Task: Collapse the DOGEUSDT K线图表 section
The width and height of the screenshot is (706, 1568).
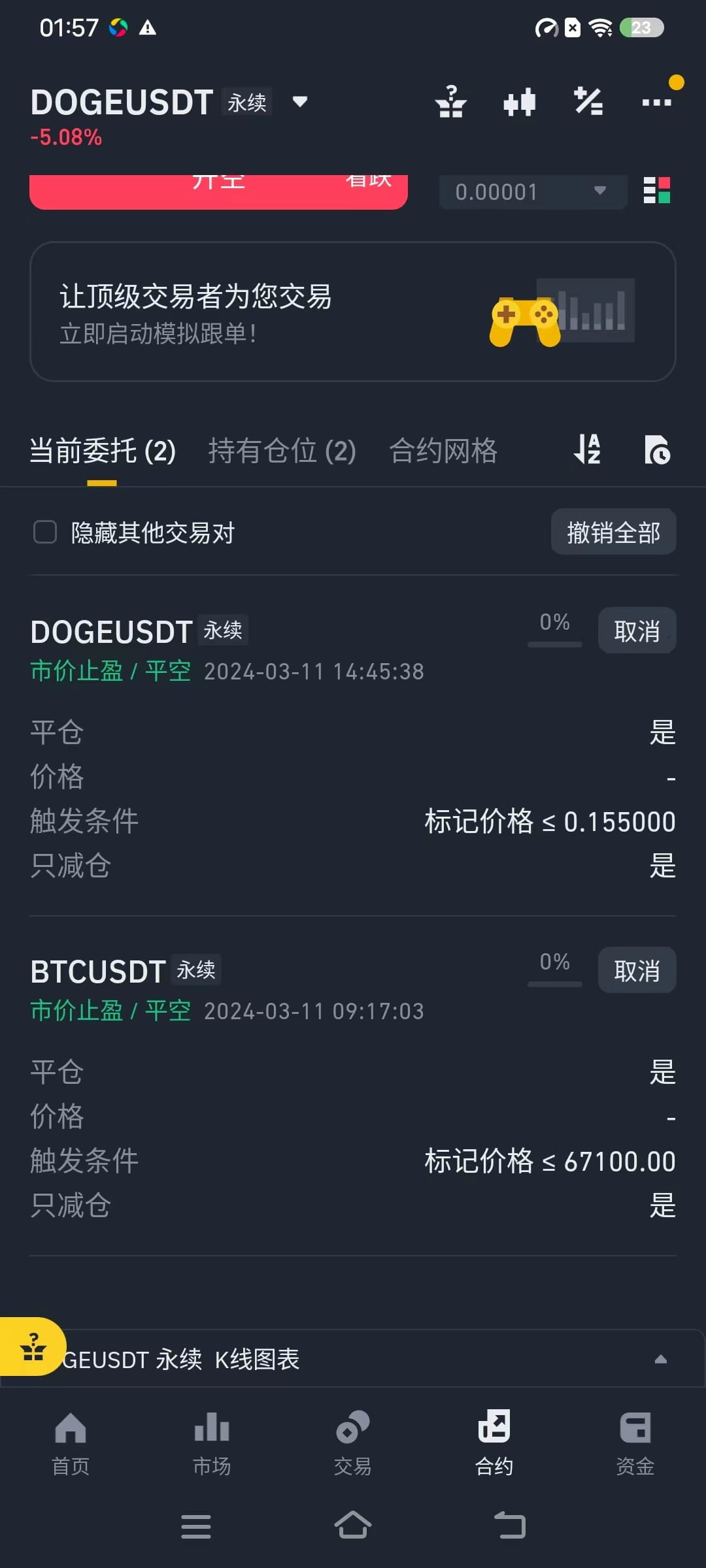Action: (x=660, y=1359)
